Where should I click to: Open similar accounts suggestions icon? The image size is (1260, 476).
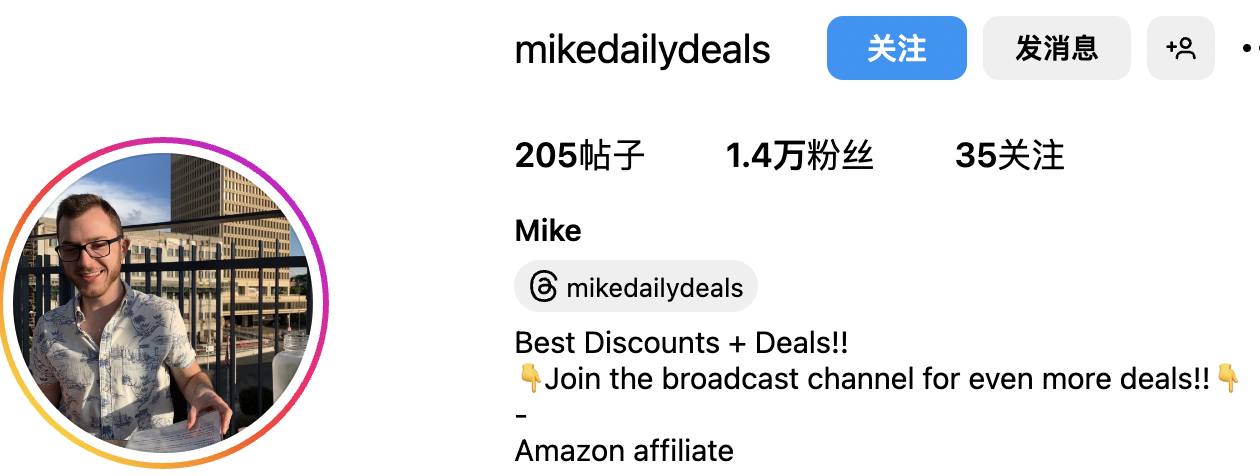1180,48
